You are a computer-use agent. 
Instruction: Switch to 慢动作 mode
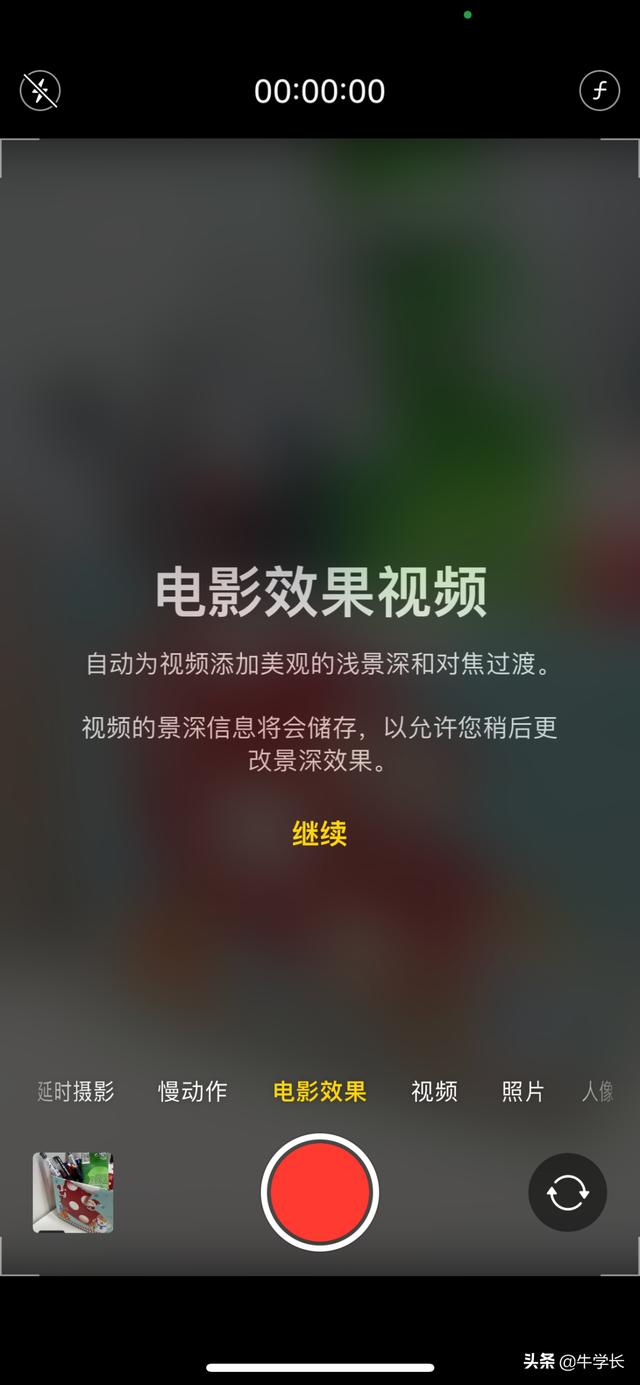coord(193,1091)
